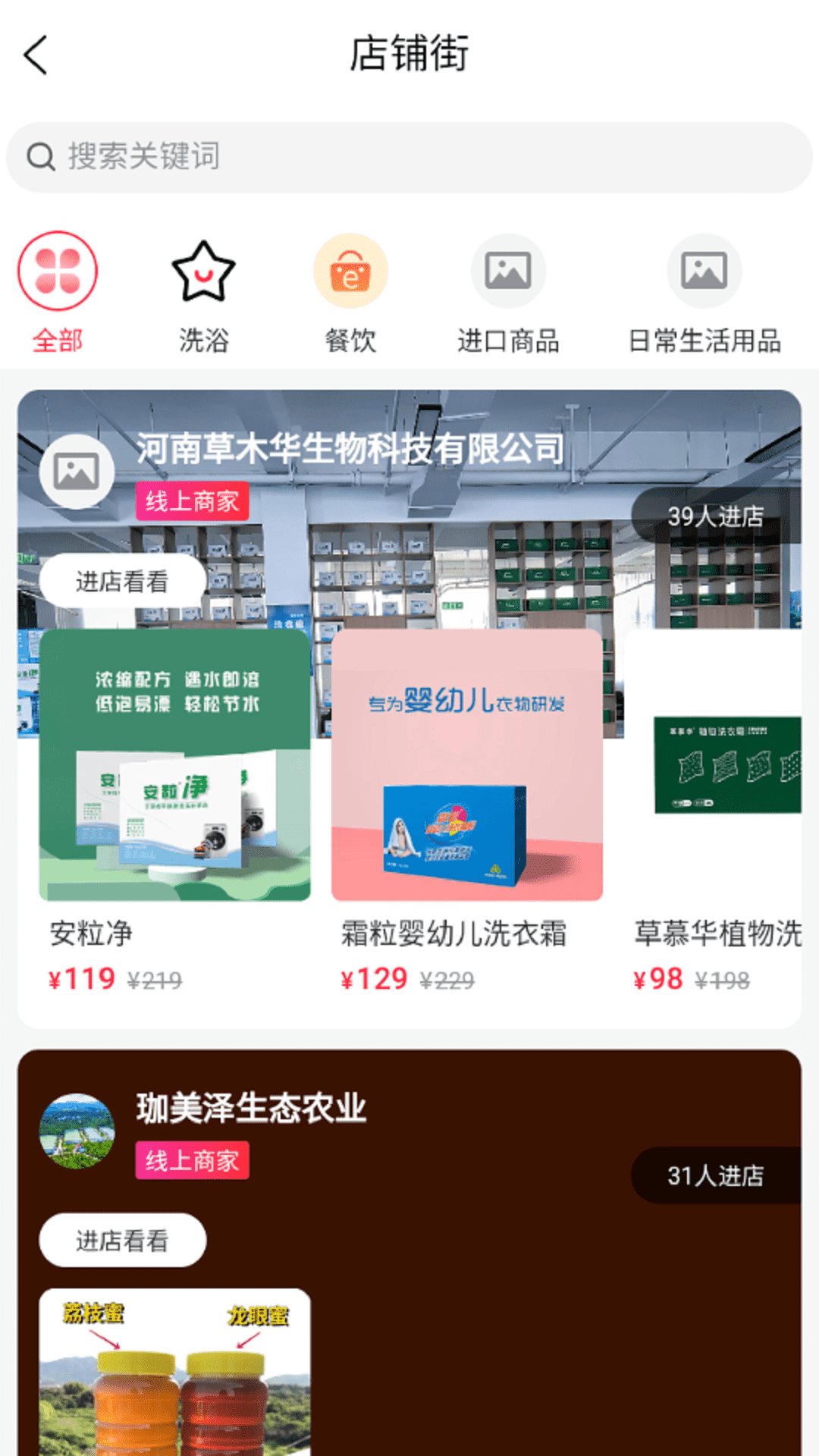
Task: Click the search magnifier icon
Action: point(39,157)
